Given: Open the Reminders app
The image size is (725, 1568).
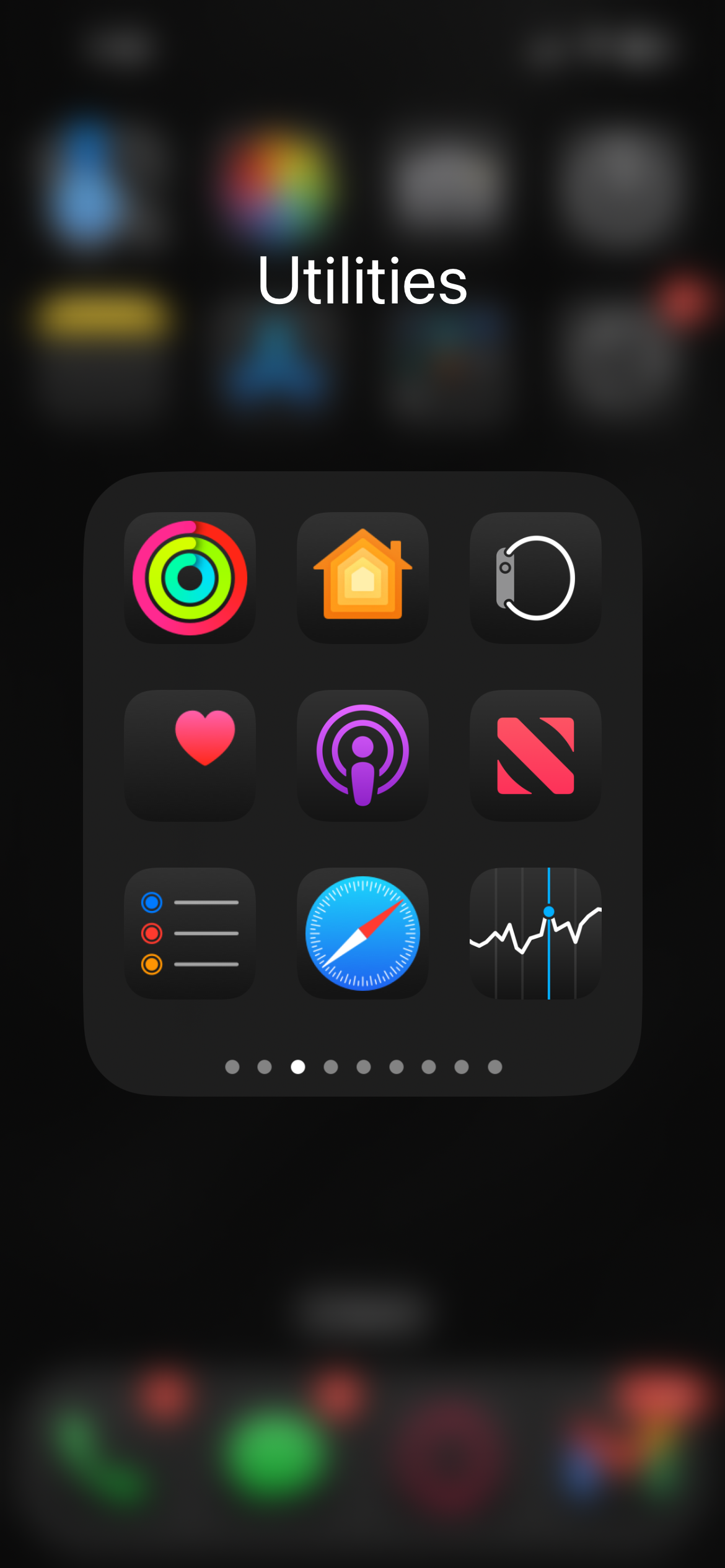Looking at the screenshot, I should pos(190,933).
